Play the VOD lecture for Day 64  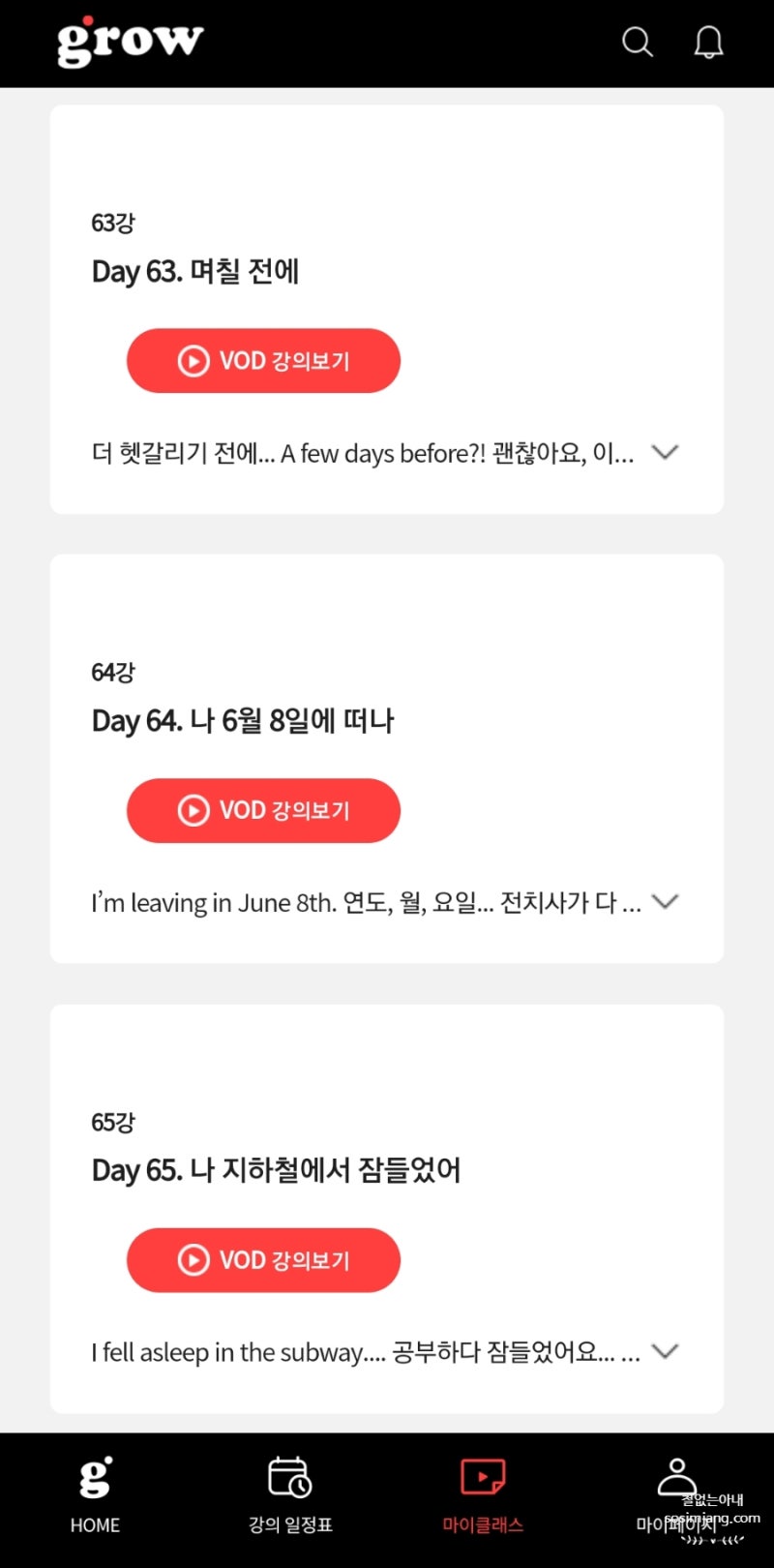[x=263, y=810]
